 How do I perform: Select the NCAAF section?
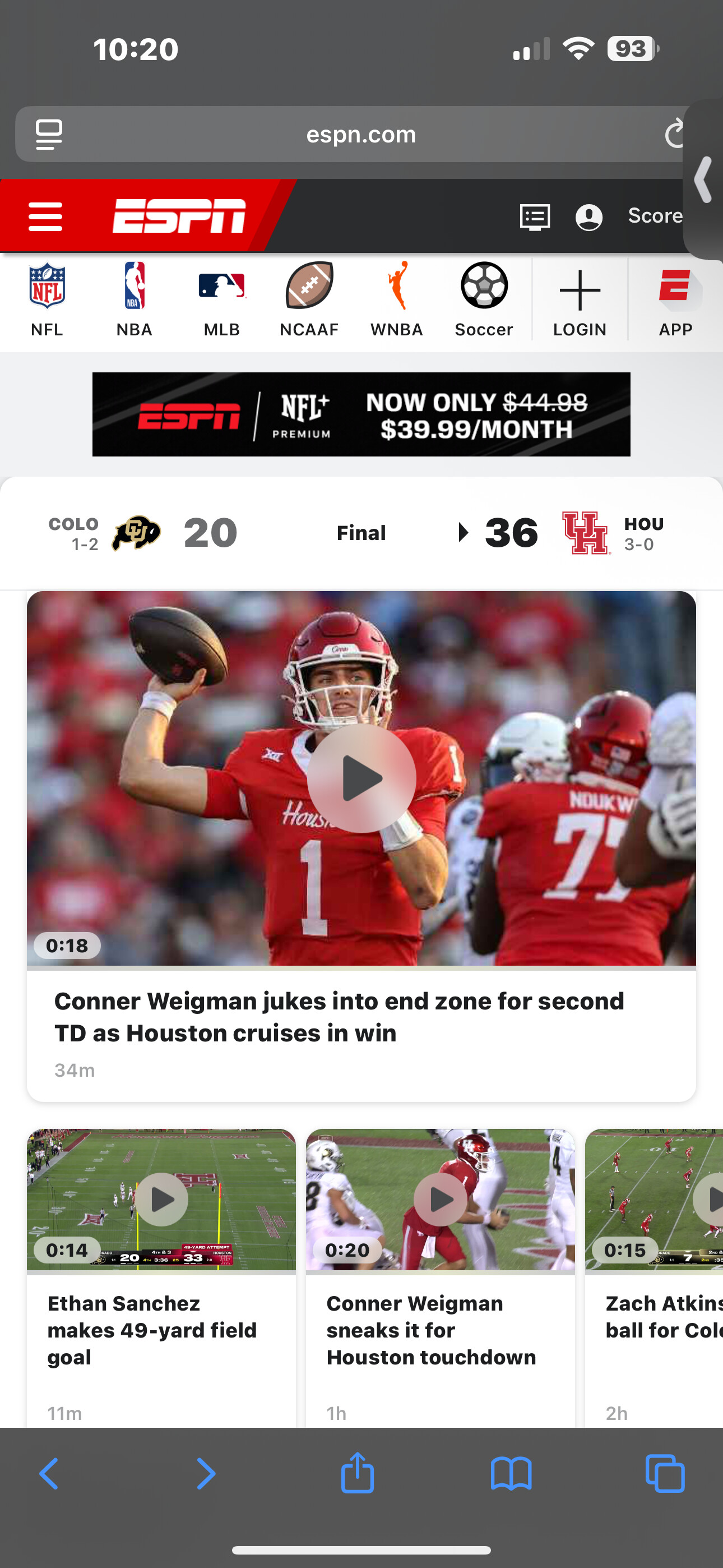pyautogui.click(x=309, y=300)
